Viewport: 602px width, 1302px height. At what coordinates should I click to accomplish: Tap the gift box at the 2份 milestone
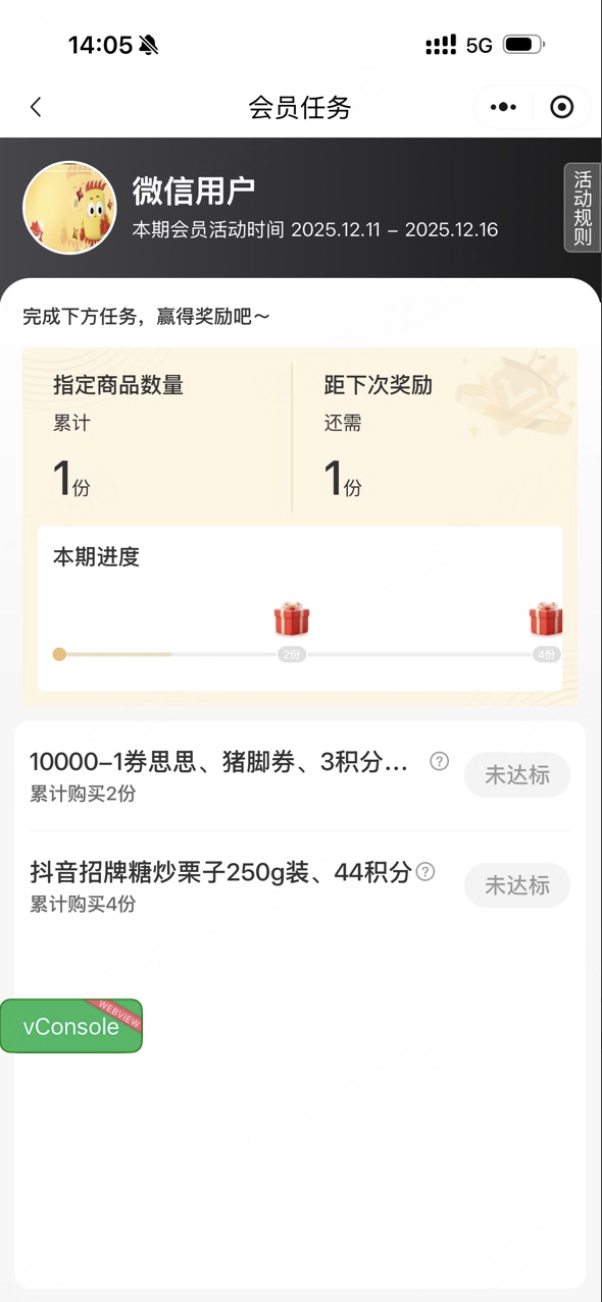292,620
